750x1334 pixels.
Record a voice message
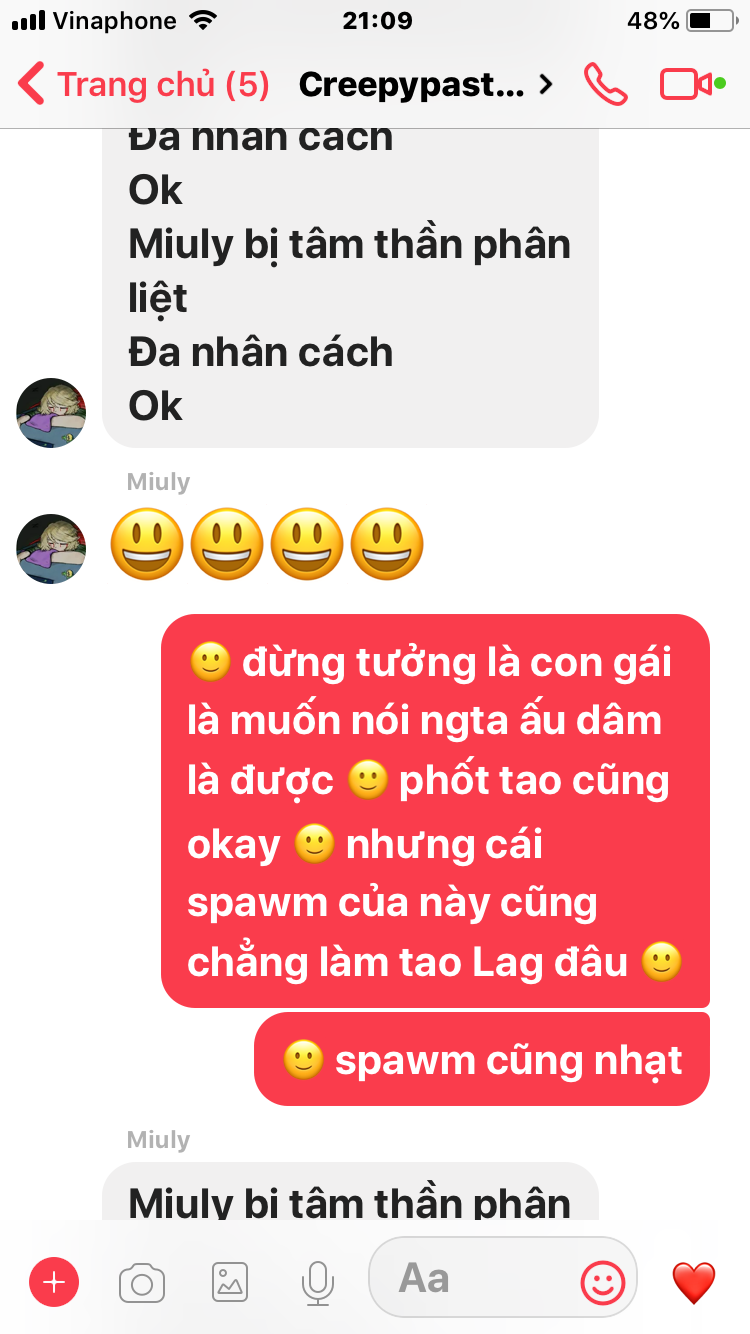coord(318,1282)
